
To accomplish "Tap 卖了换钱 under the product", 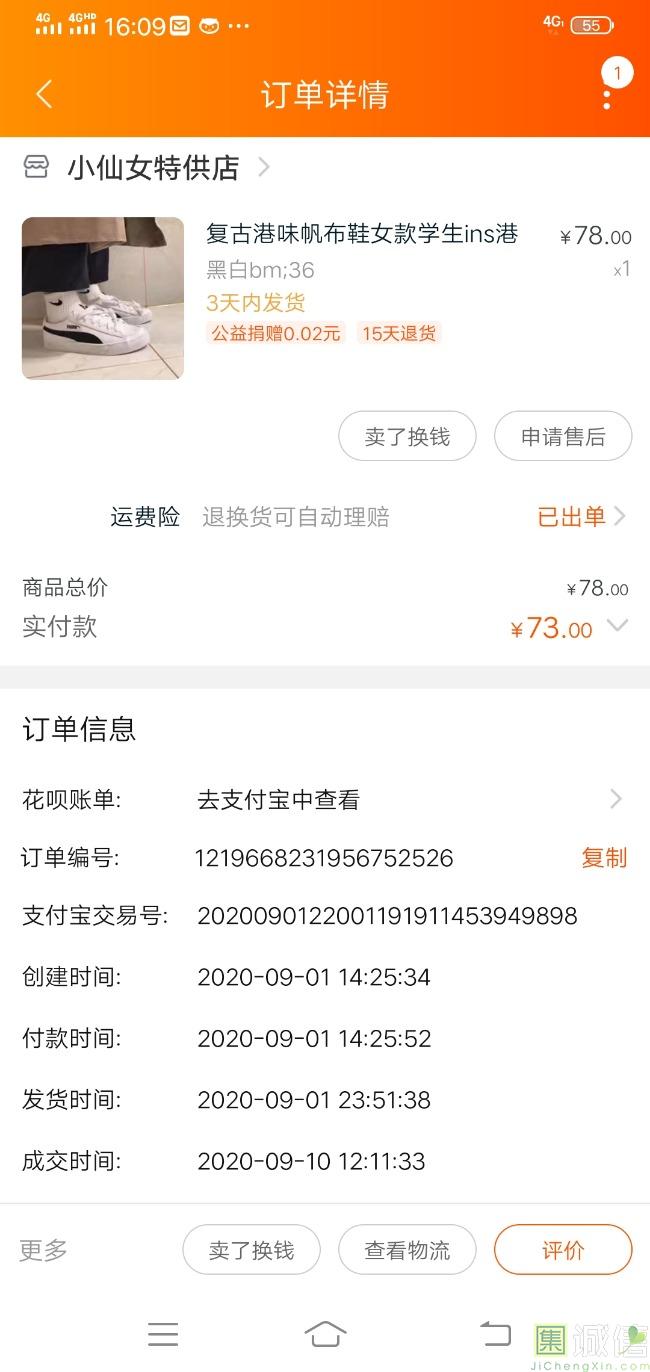I will [407, 437].
